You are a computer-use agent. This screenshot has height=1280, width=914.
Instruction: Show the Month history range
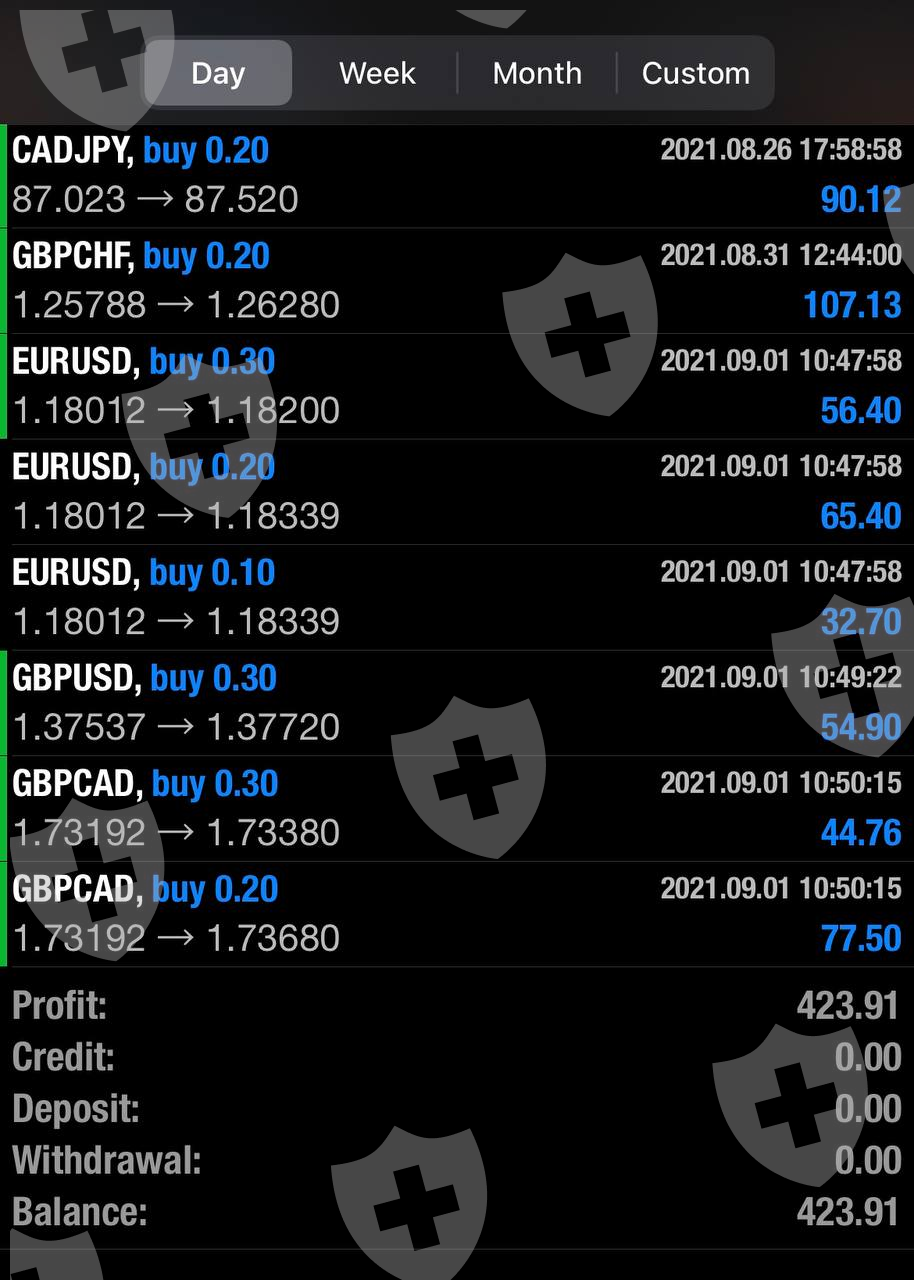[x=537, y=73]
